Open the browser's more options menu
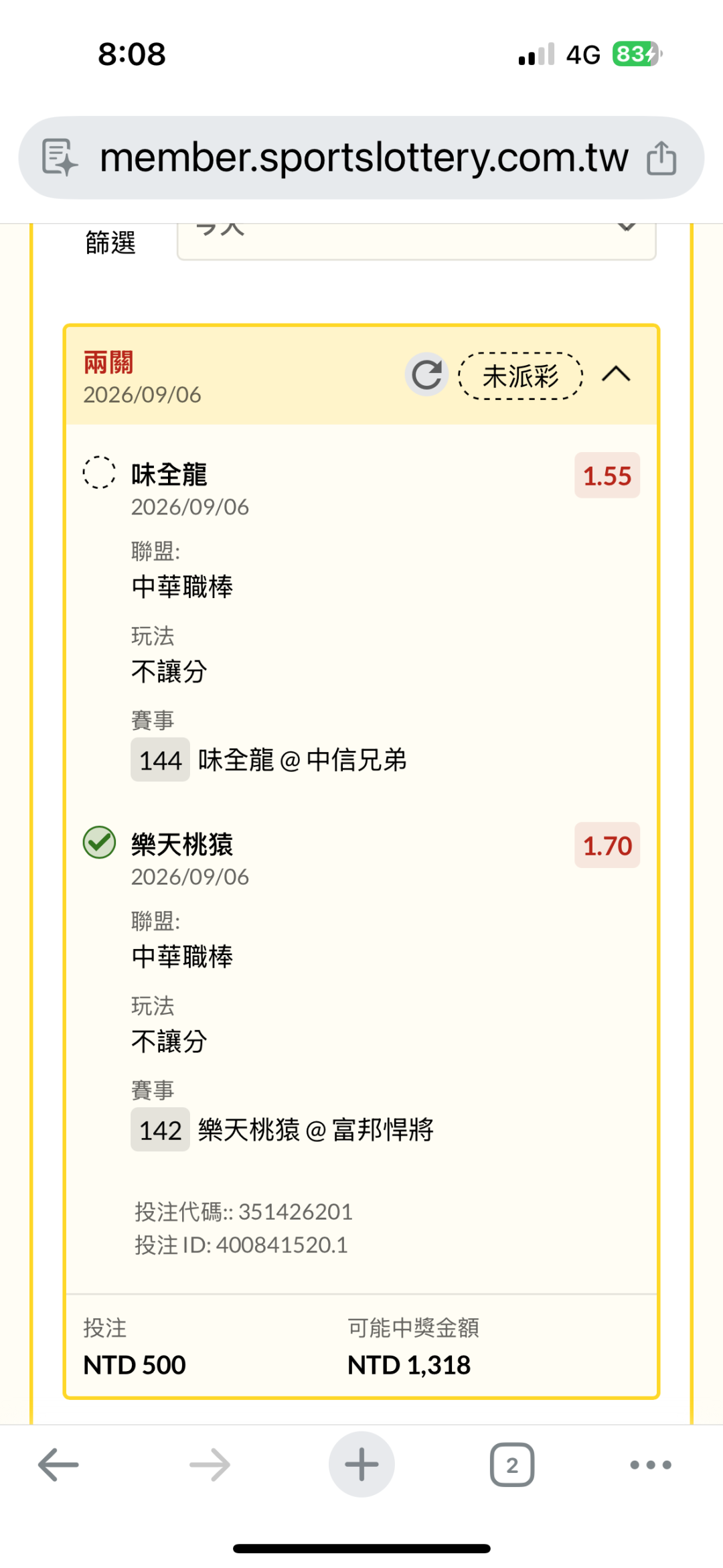The height and width of the screenshot is (1568, 723). (651, 1465)
